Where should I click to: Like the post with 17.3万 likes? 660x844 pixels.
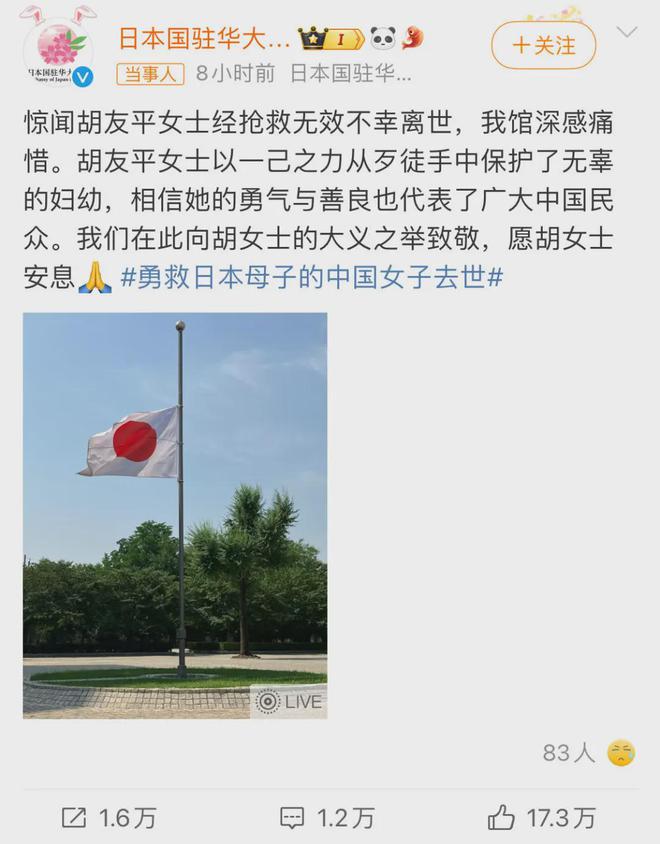pyautogui.click(x=545, y=817)
